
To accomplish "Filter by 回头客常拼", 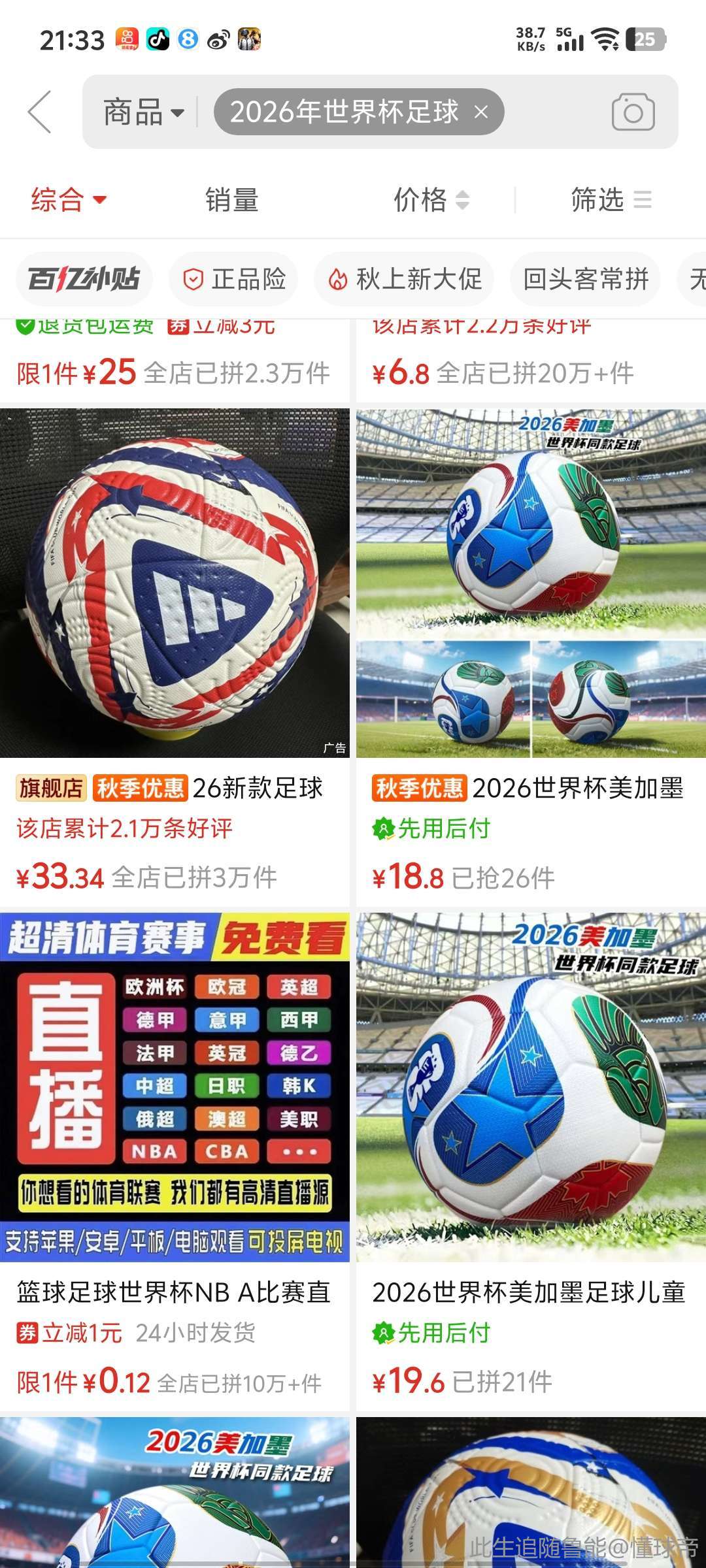I will [585, 280].
